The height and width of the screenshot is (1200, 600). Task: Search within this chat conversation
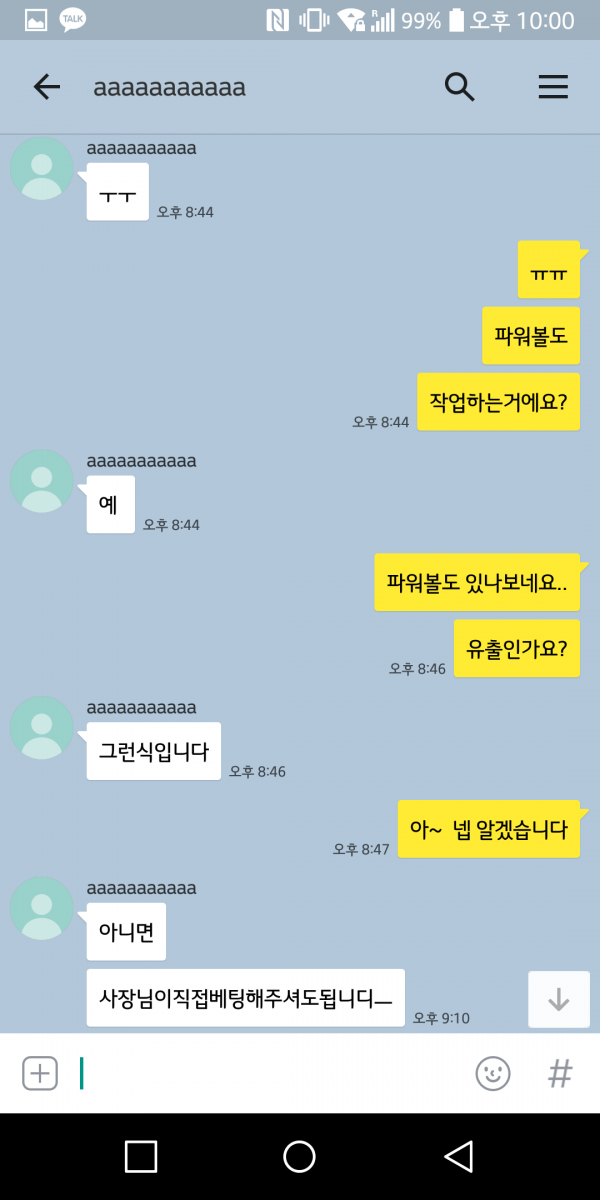pyautogui.click(x=459, y=87)
